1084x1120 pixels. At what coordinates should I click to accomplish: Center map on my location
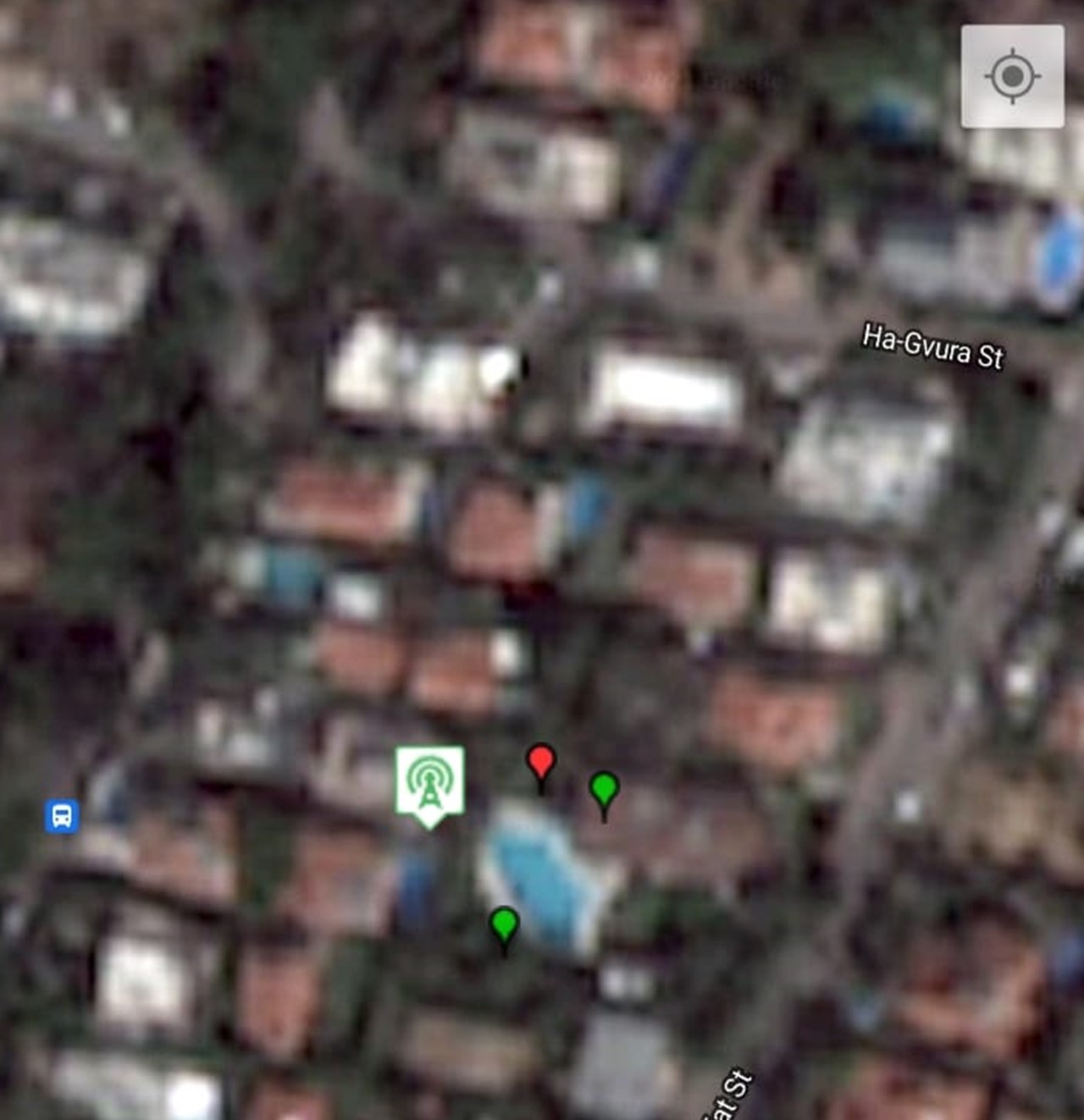coord(1012,76)
